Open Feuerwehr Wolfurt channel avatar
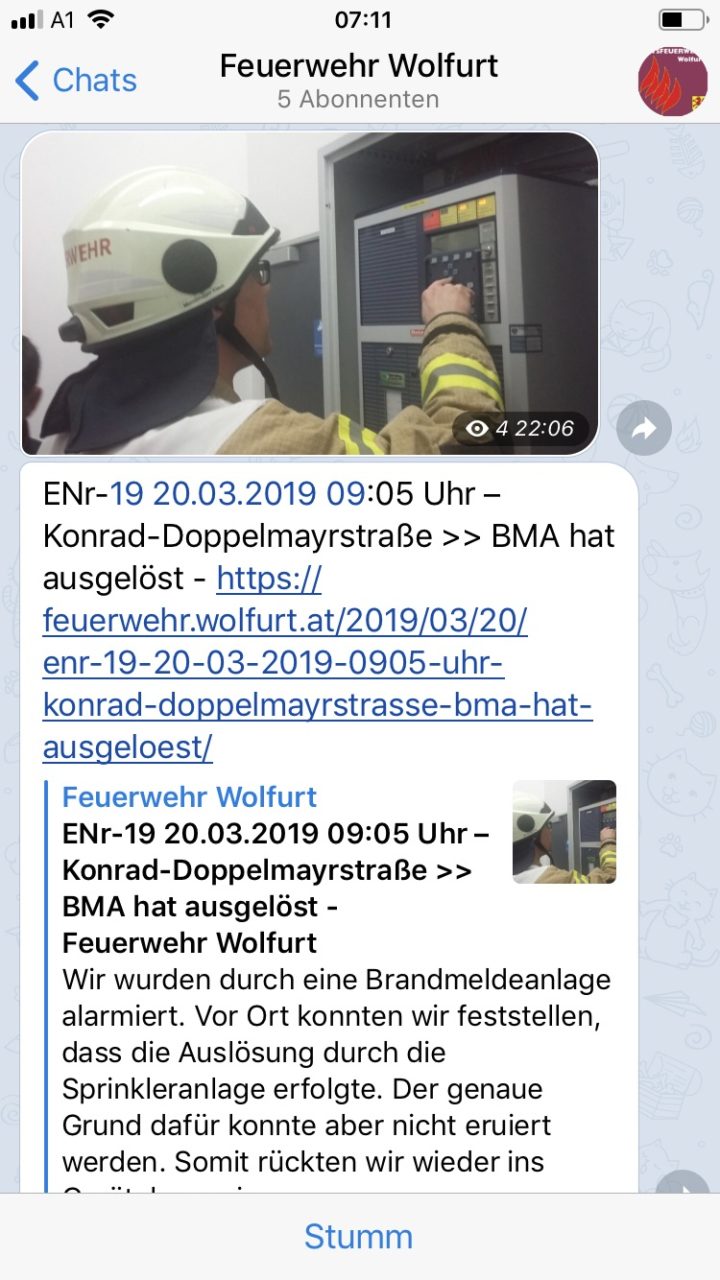The width and height of the screenshot is (720, 1280). [x=672, y=80]
